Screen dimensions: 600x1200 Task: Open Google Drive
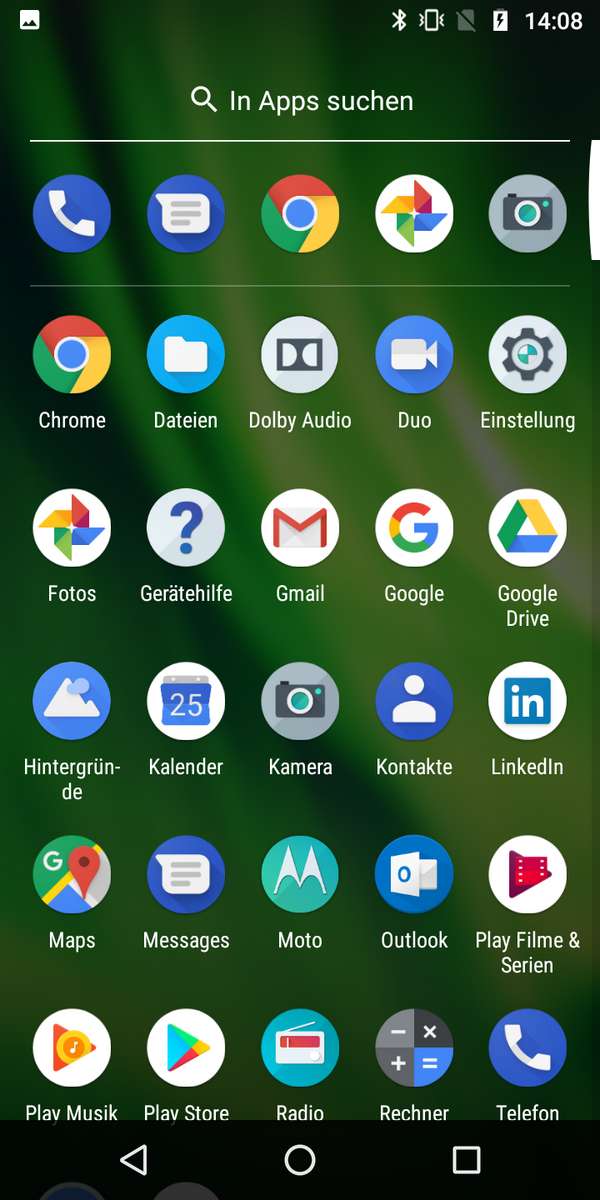527,528
